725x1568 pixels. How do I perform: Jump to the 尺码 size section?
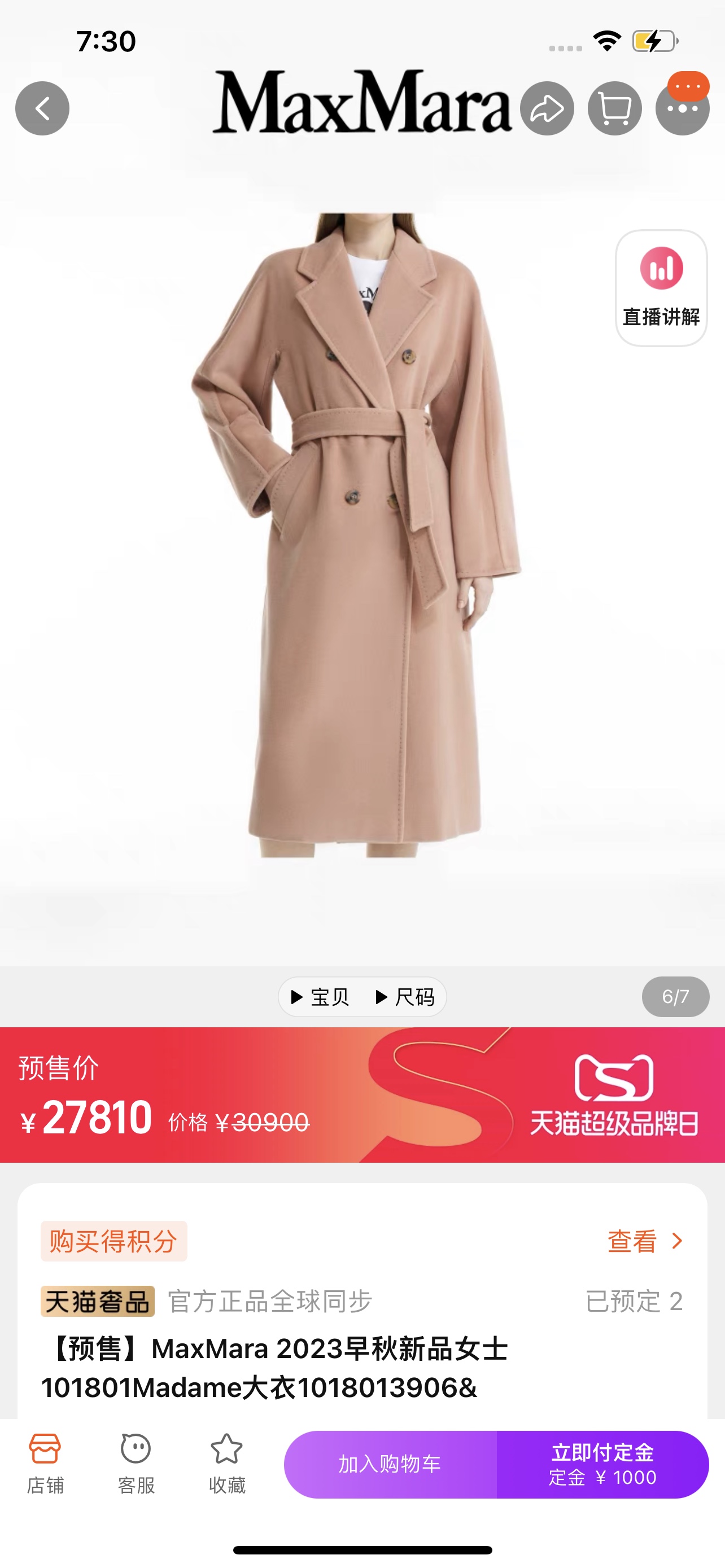point(405,997)
